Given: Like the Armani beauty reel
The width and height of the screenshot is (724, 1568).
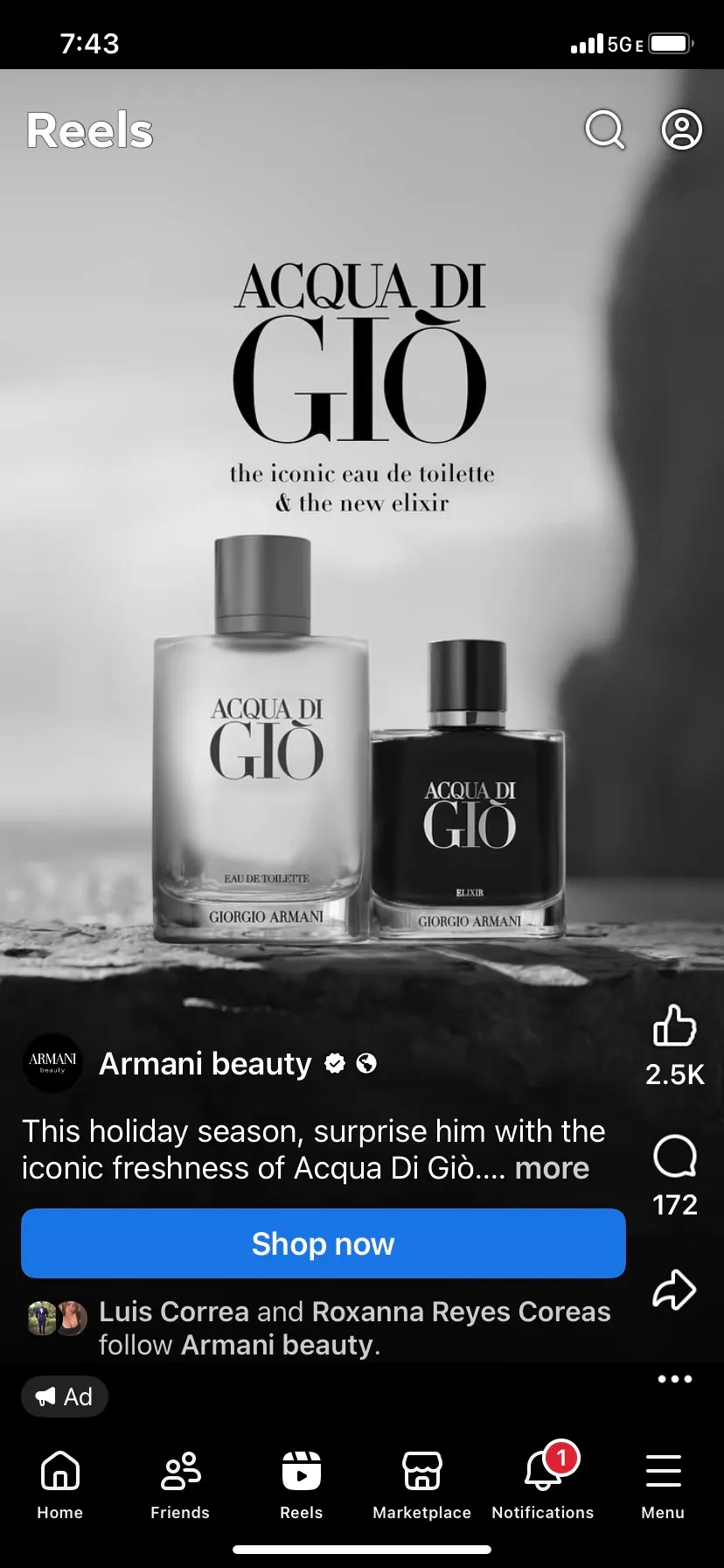Looking at the screenshot, I should [675, 1025].
